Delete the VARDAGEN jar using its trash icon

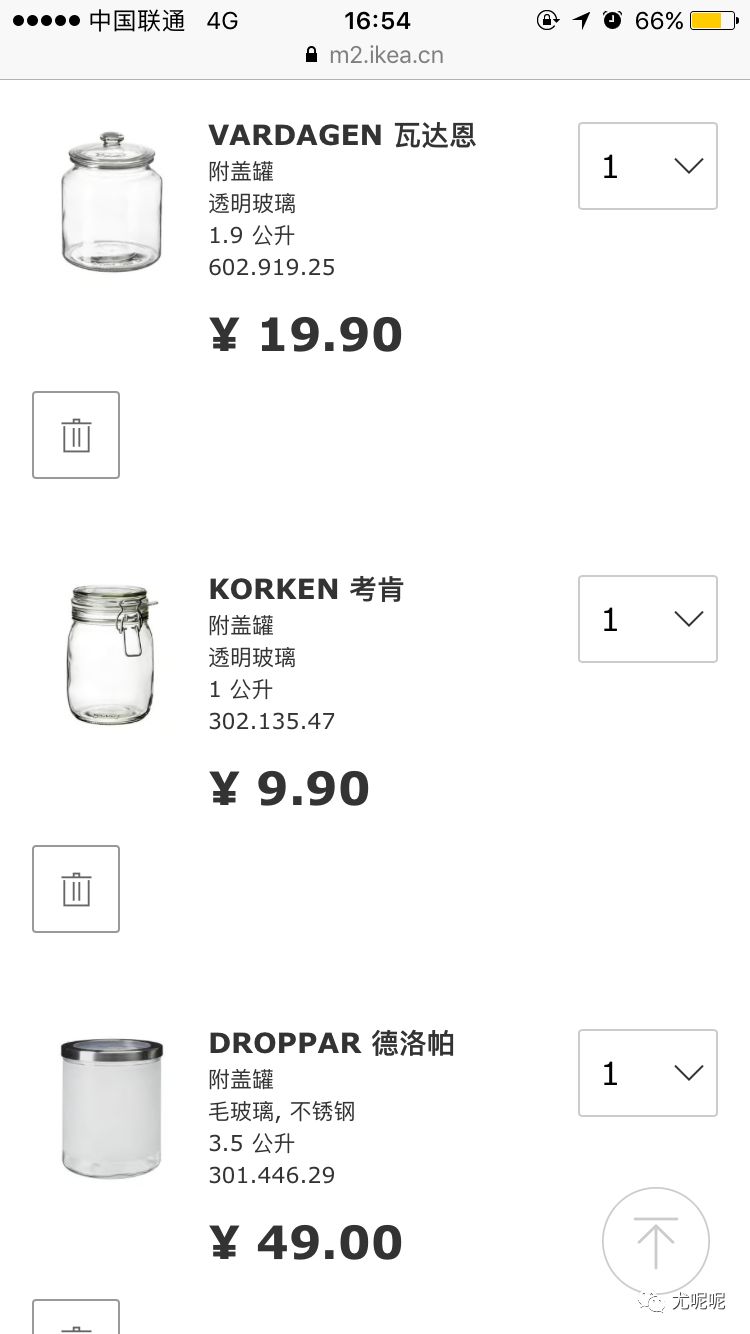coord(76,435)
